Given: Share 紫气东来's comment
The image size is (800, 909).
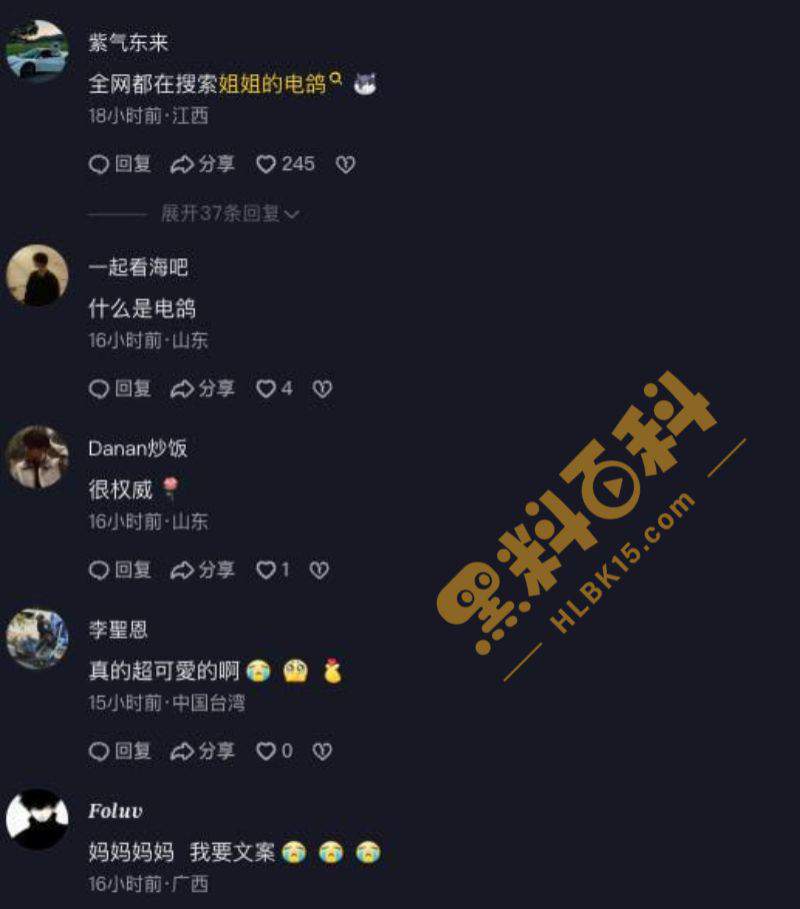Looking at the screenshot, I should tap(202, 165).
